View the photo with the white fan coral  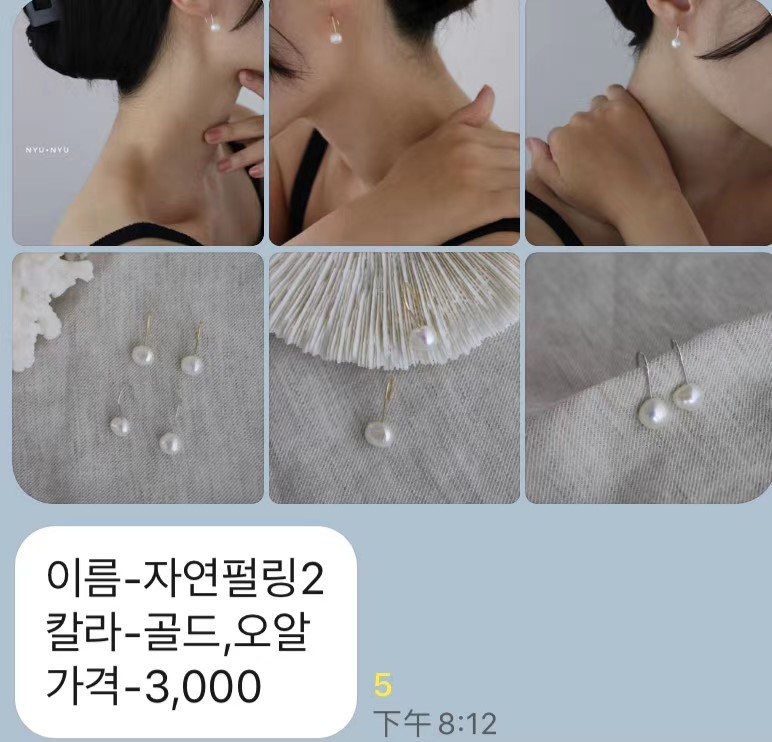pyautogui.click(x=394, y=378)
